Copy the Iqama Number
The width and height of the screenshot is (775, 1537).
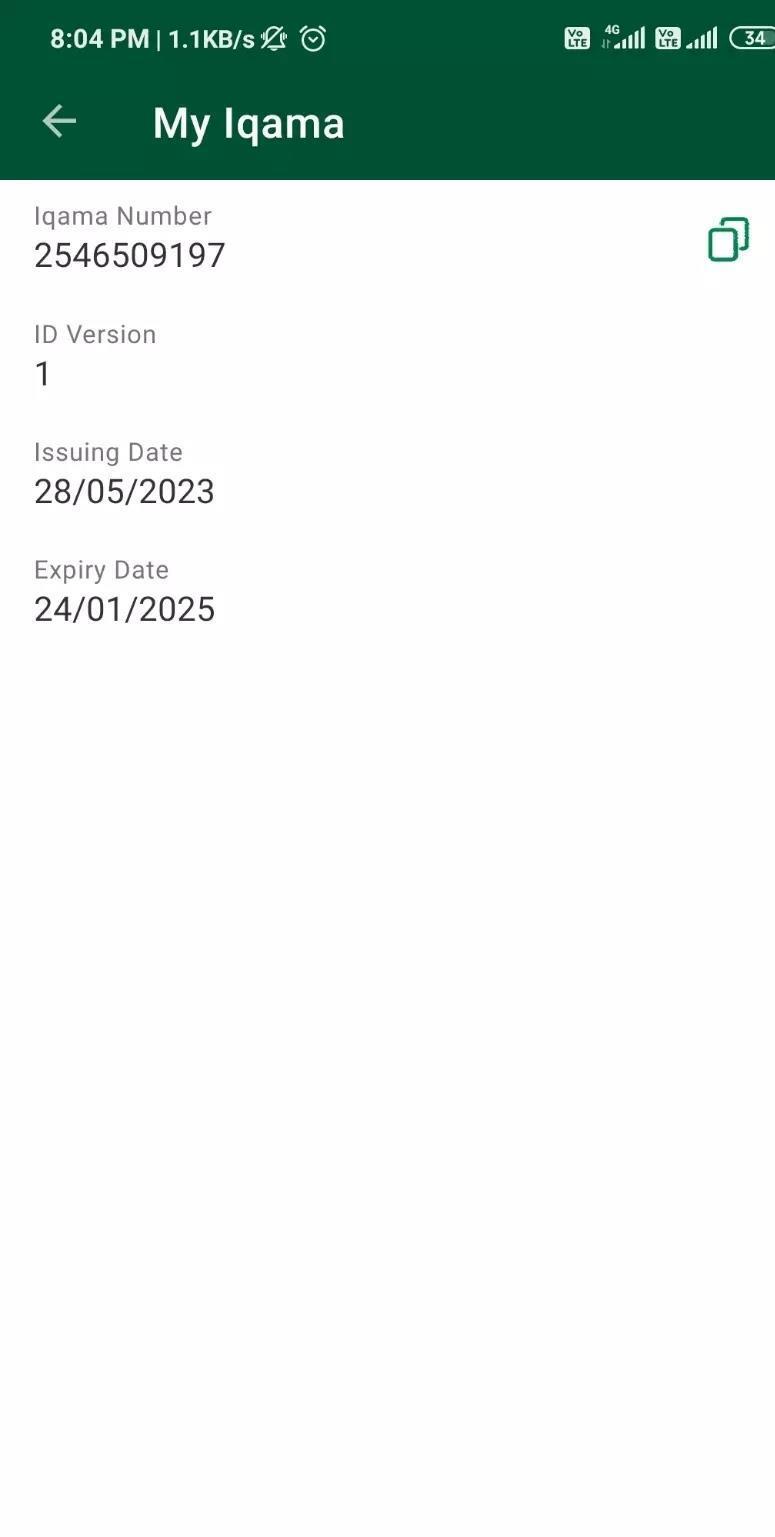[728, 240]
